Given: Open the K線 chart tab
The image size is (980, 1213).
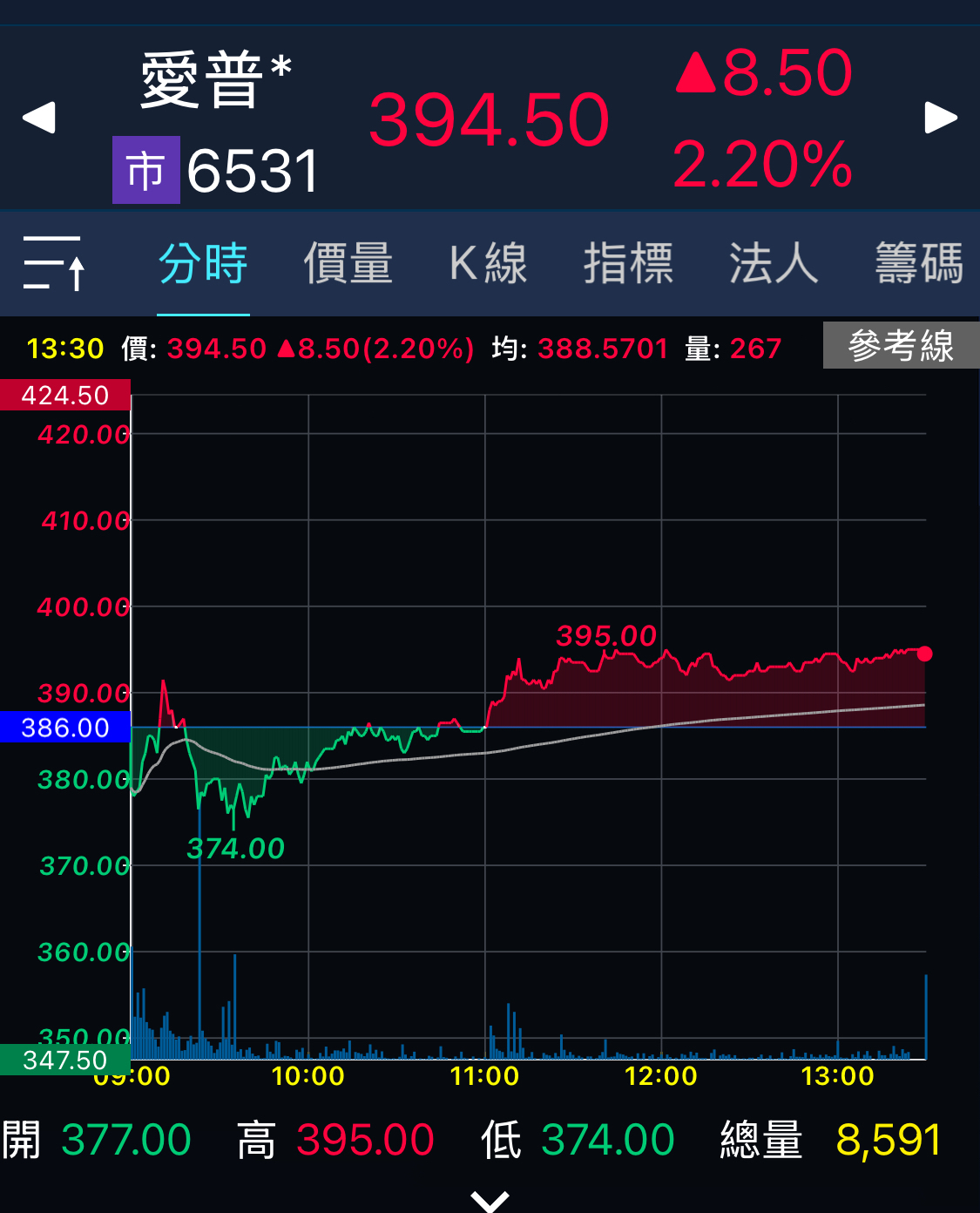Looking at the screenshot, I should coord(488,263).
